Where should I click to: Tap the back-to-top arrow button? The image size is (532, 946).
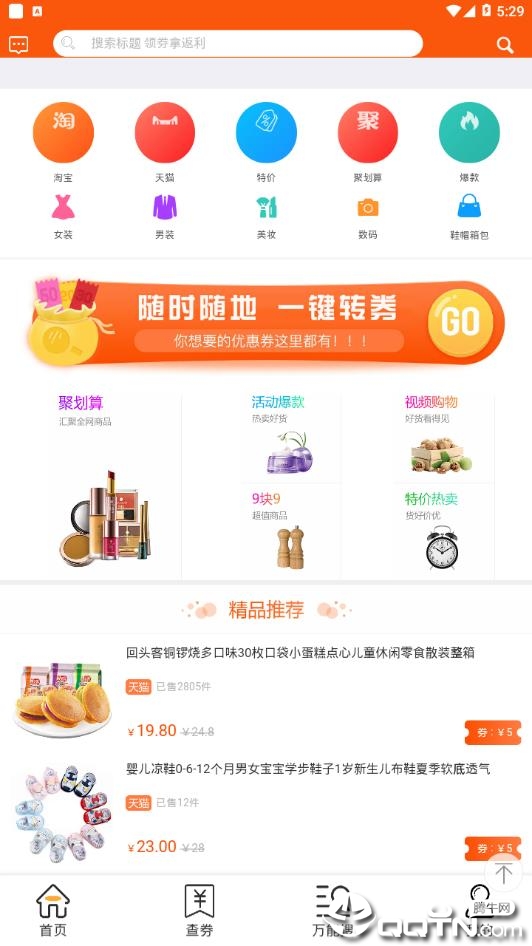pos(503,872)
